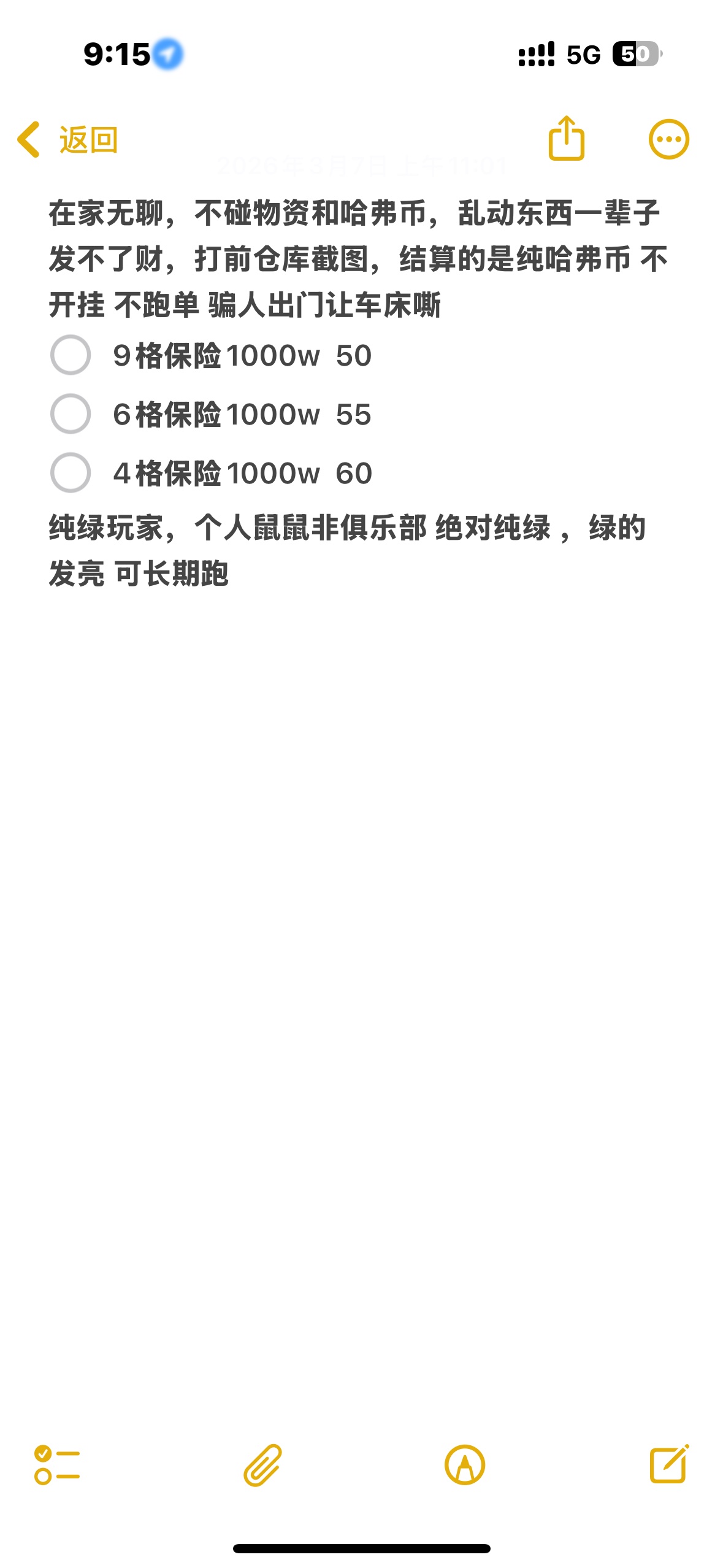Add an attachment with the paperclip
Viewport: 723px width, 1568px height.
tap(262, 1465)
